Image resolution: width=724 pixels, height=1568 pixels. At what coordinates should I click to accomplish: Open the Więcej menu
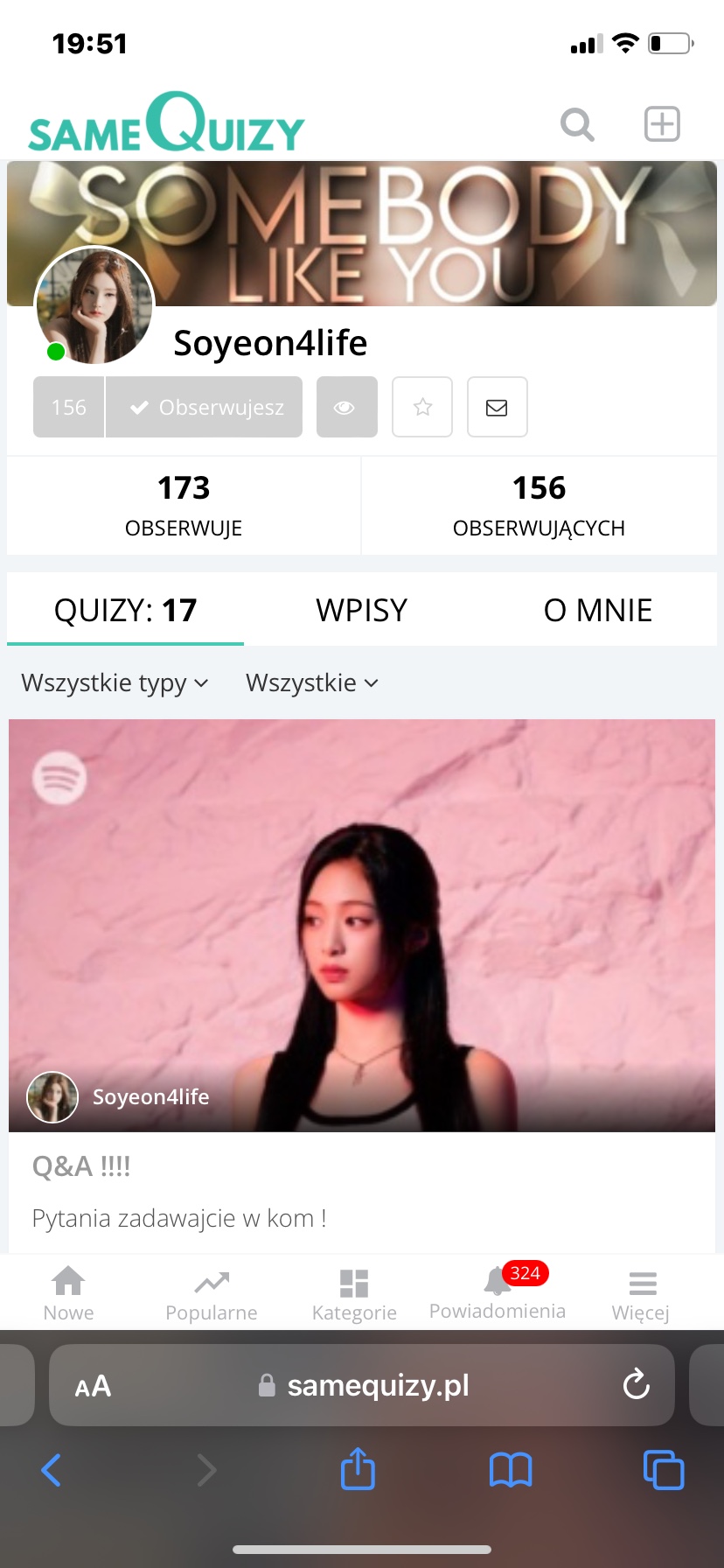point(641,1293)
